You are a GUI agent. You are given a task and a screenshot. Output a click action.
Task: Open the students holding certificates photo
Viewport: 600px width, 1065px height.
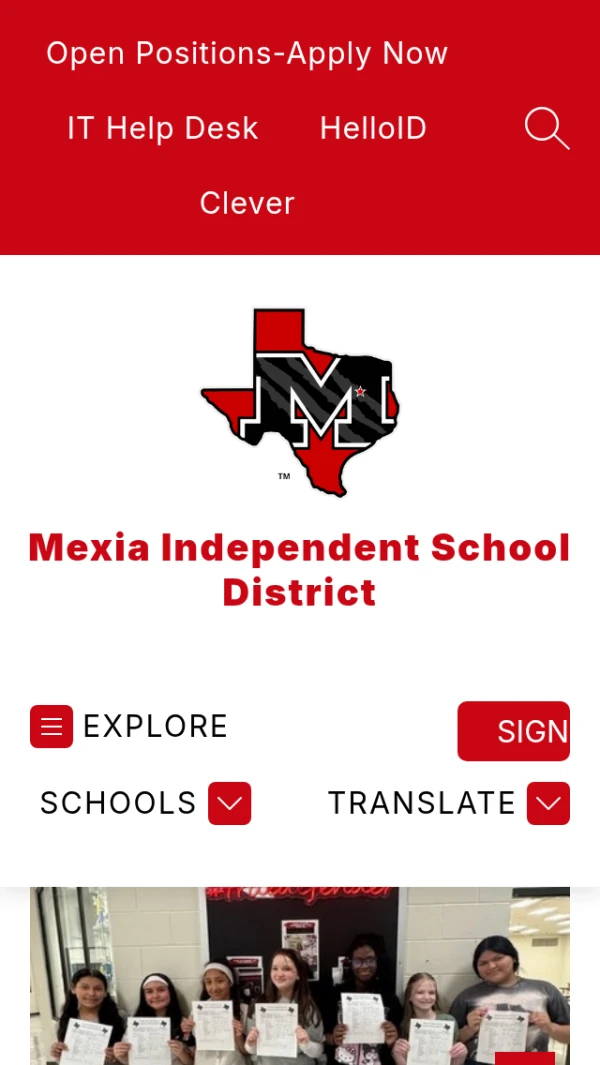300,975
